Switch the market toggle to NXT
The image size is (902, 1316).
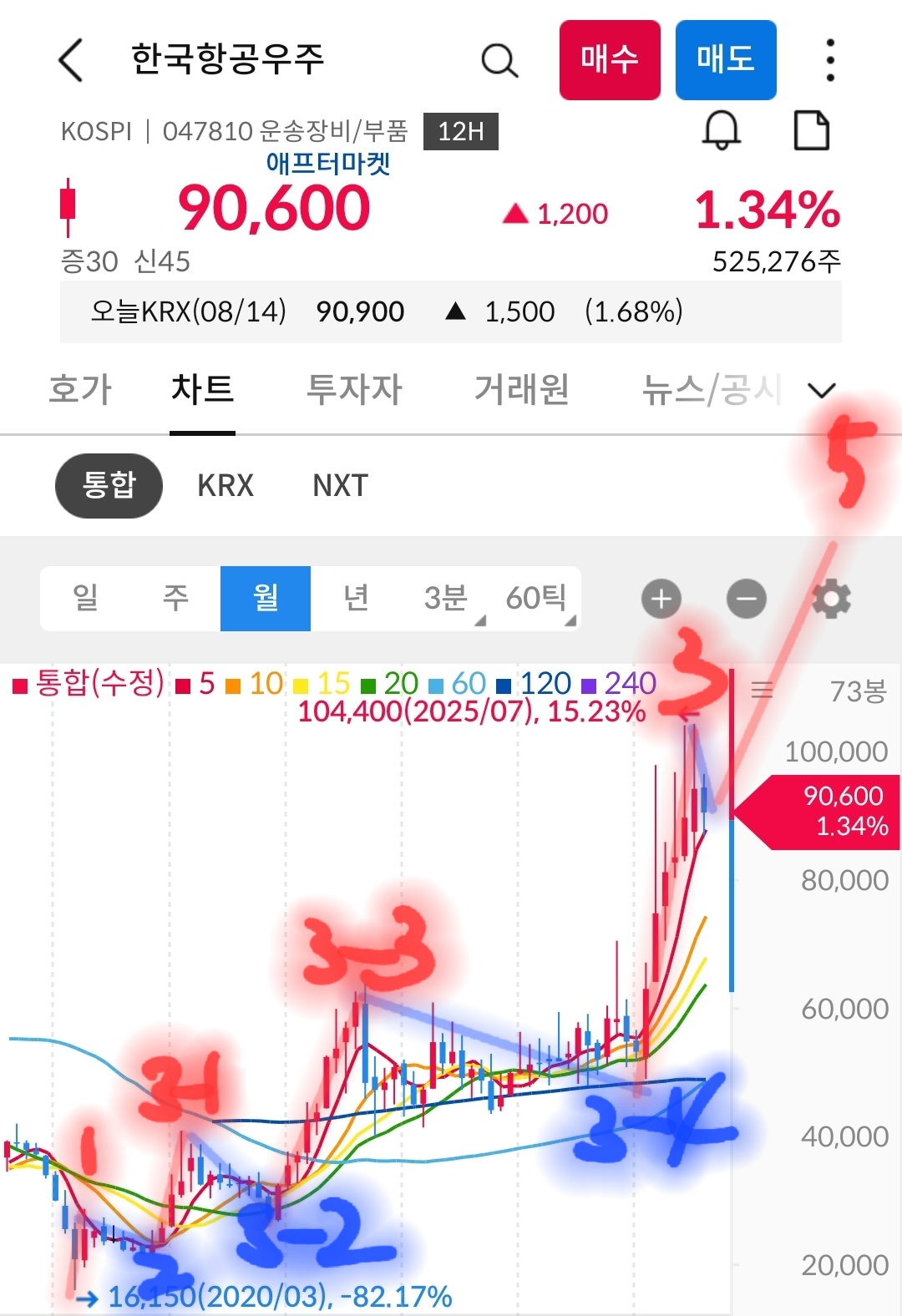point(338,485)
